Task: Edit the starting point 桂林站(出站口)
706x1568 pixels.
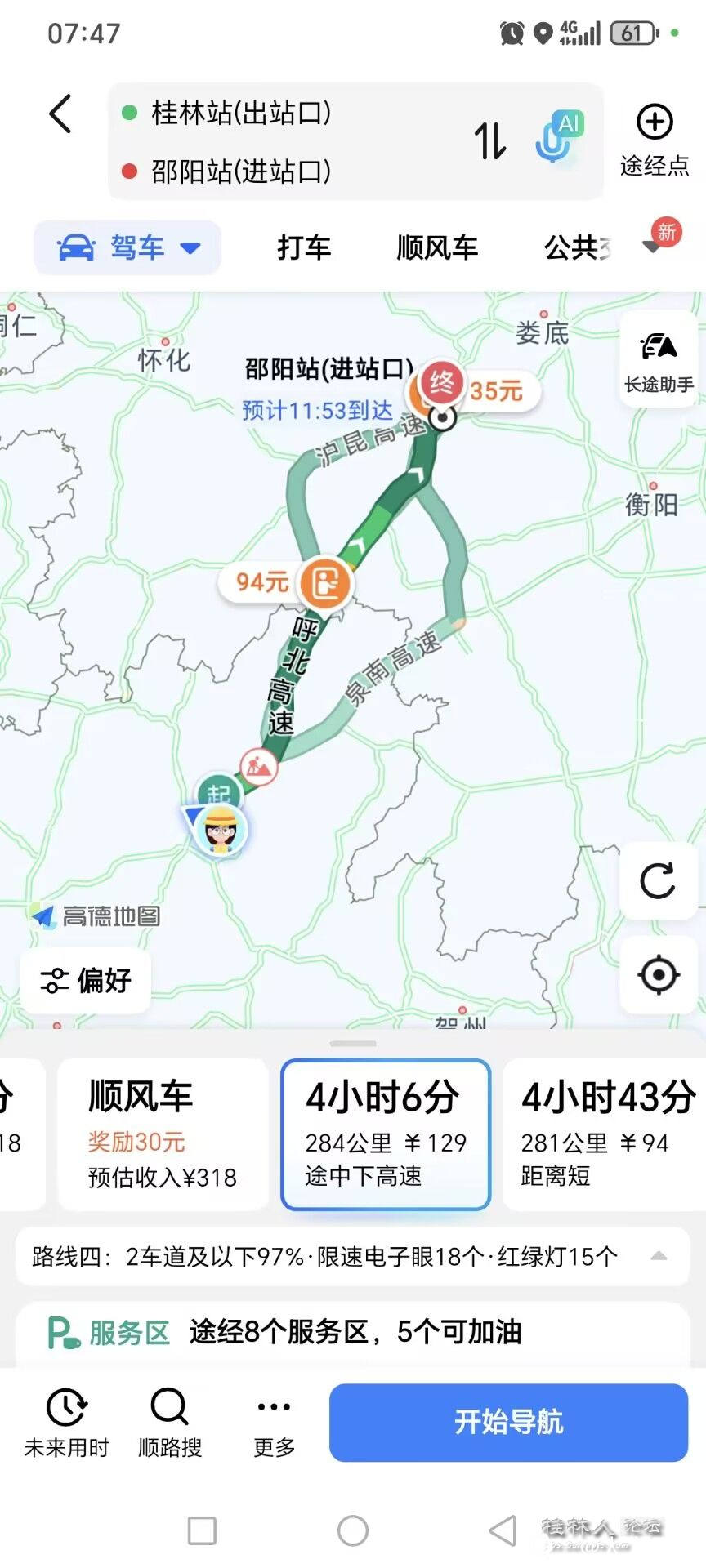Action: 241,113
